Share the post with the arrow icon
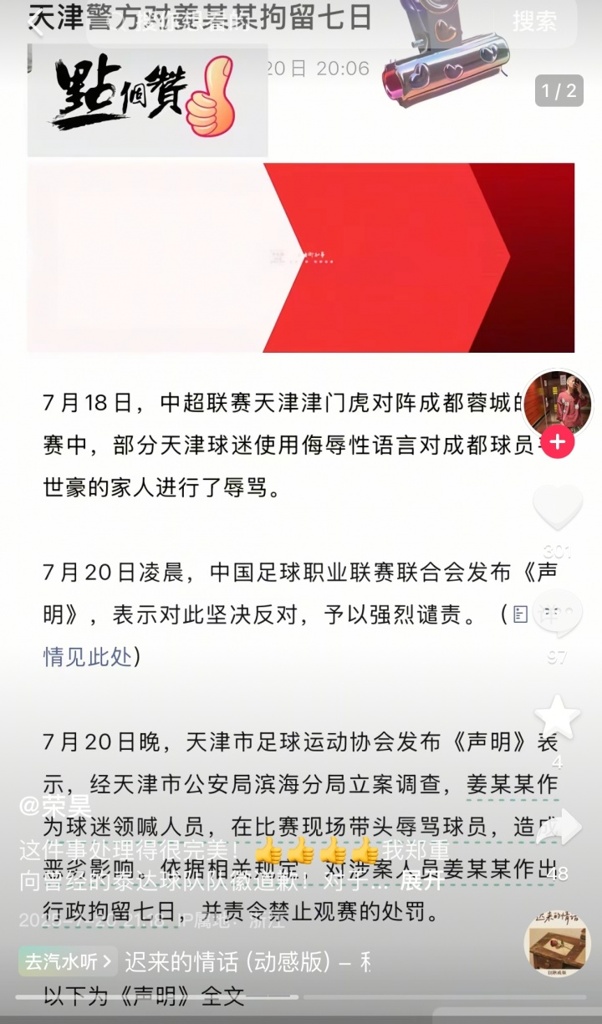Viewport: 602px width, 1024px height. click(559, 827)
